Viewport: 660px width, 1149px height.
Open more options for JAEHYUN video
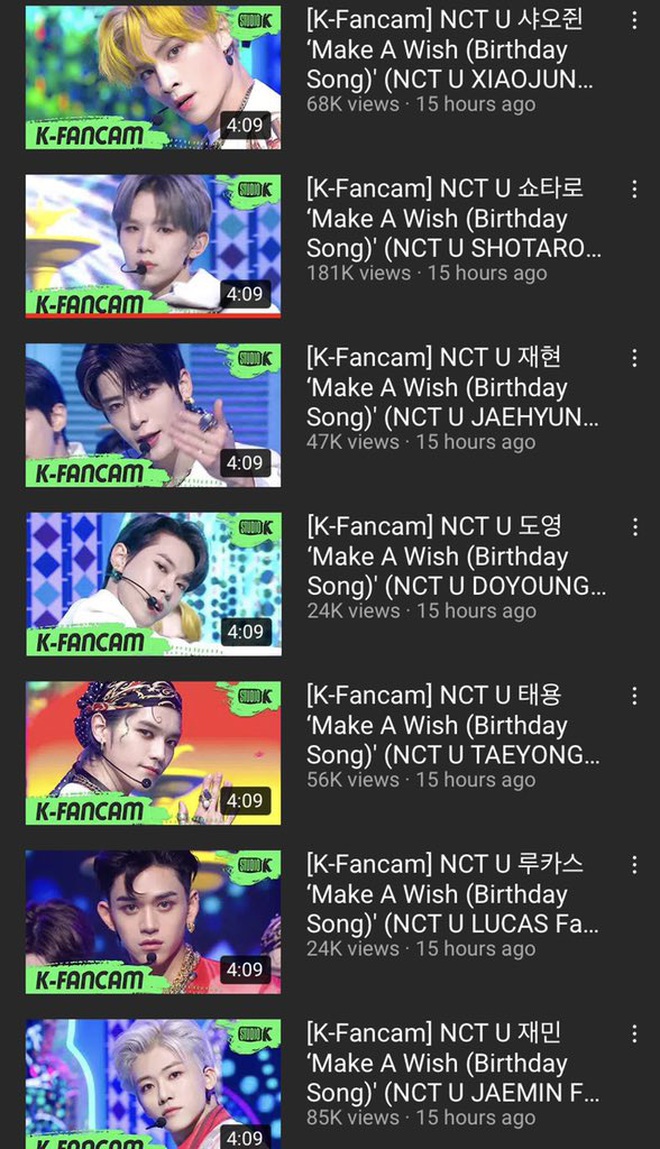(x=634, y=358)
